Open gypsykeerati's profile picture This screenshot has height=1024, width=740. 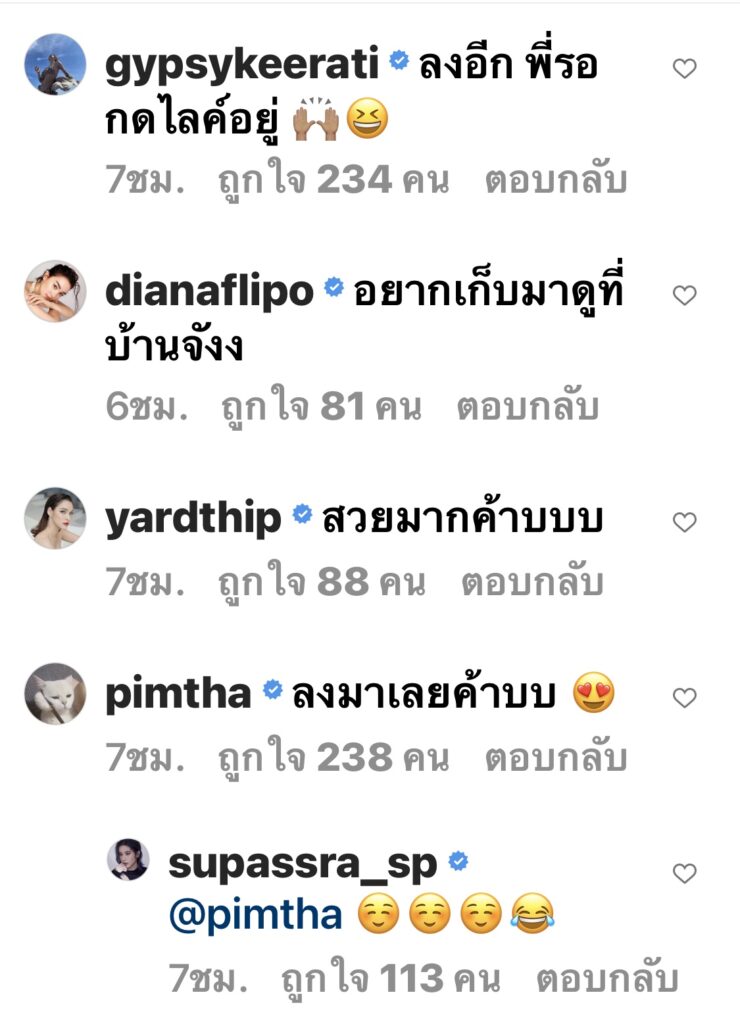pos(55,64)
